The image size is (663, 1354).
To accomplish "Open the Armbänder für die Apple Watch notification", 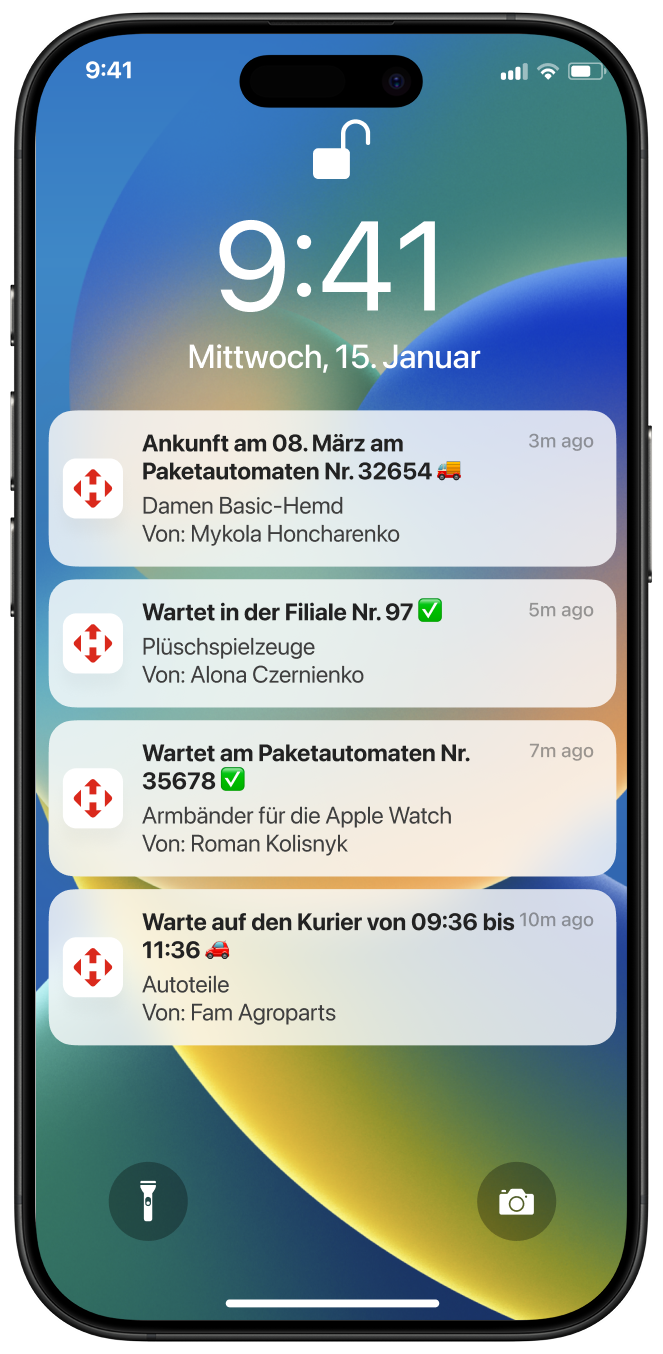I will tap(331, 798).
